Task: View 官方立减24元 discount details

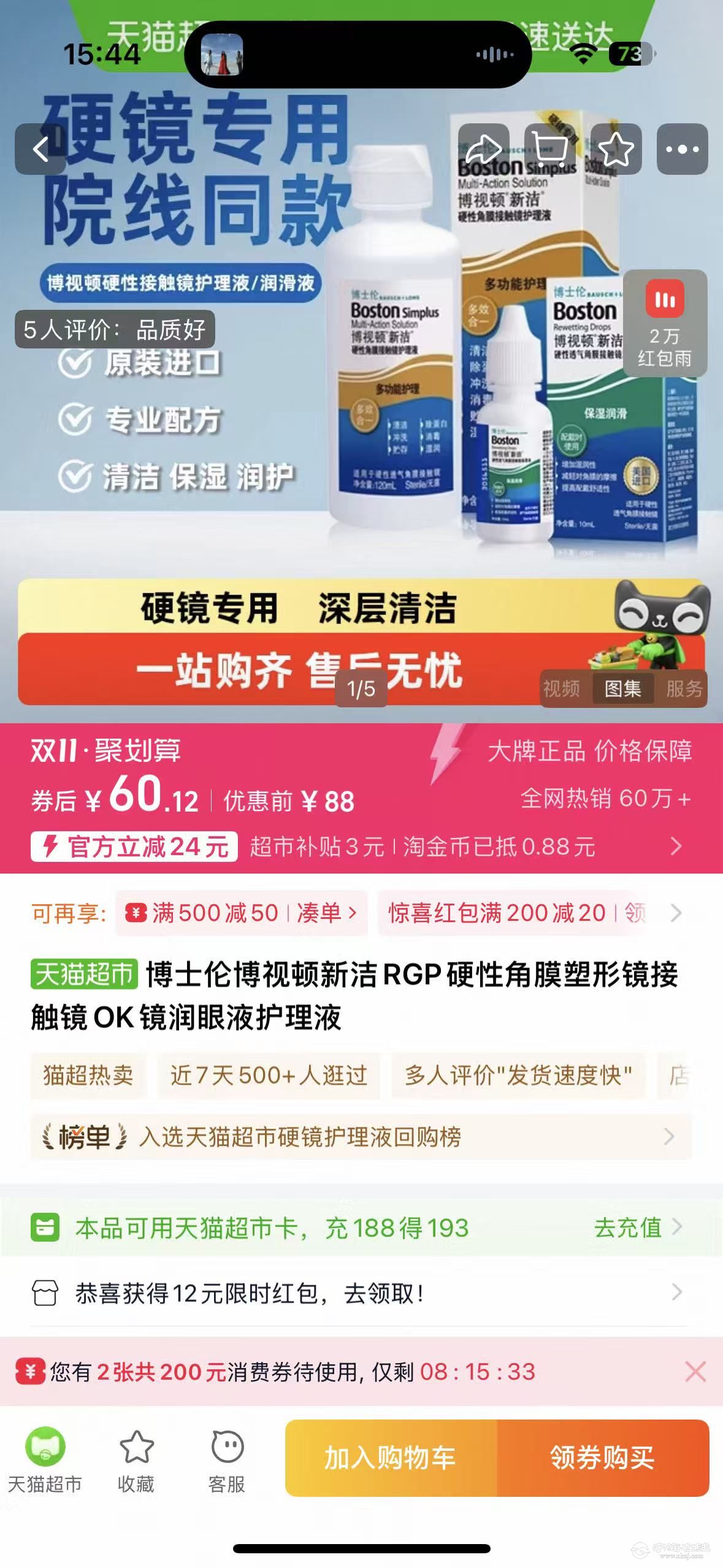Action: click(135, 847)
